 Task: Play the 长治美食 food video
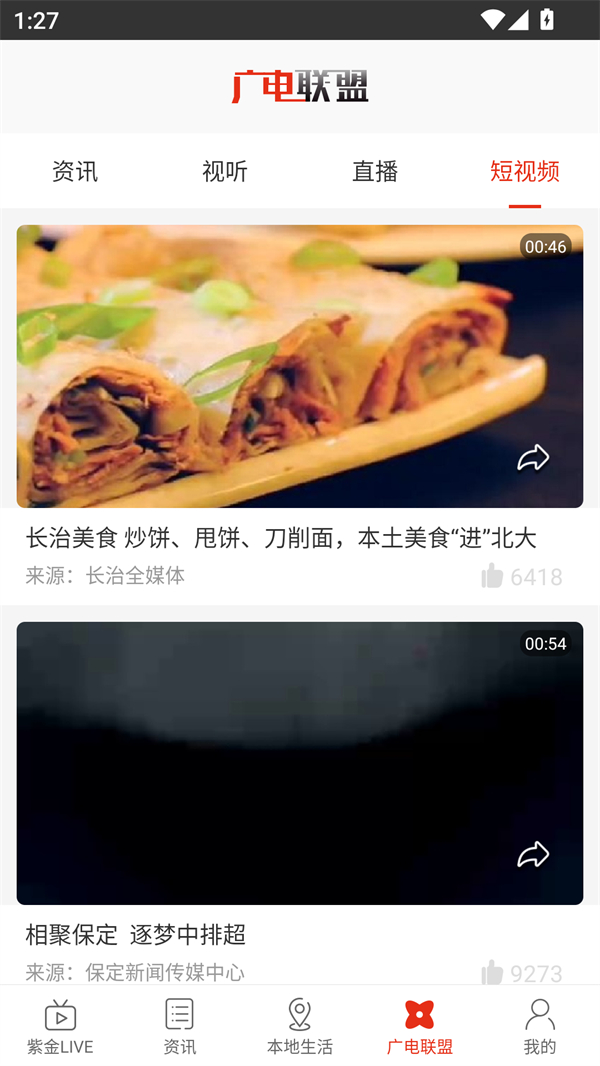pos(300,366)
